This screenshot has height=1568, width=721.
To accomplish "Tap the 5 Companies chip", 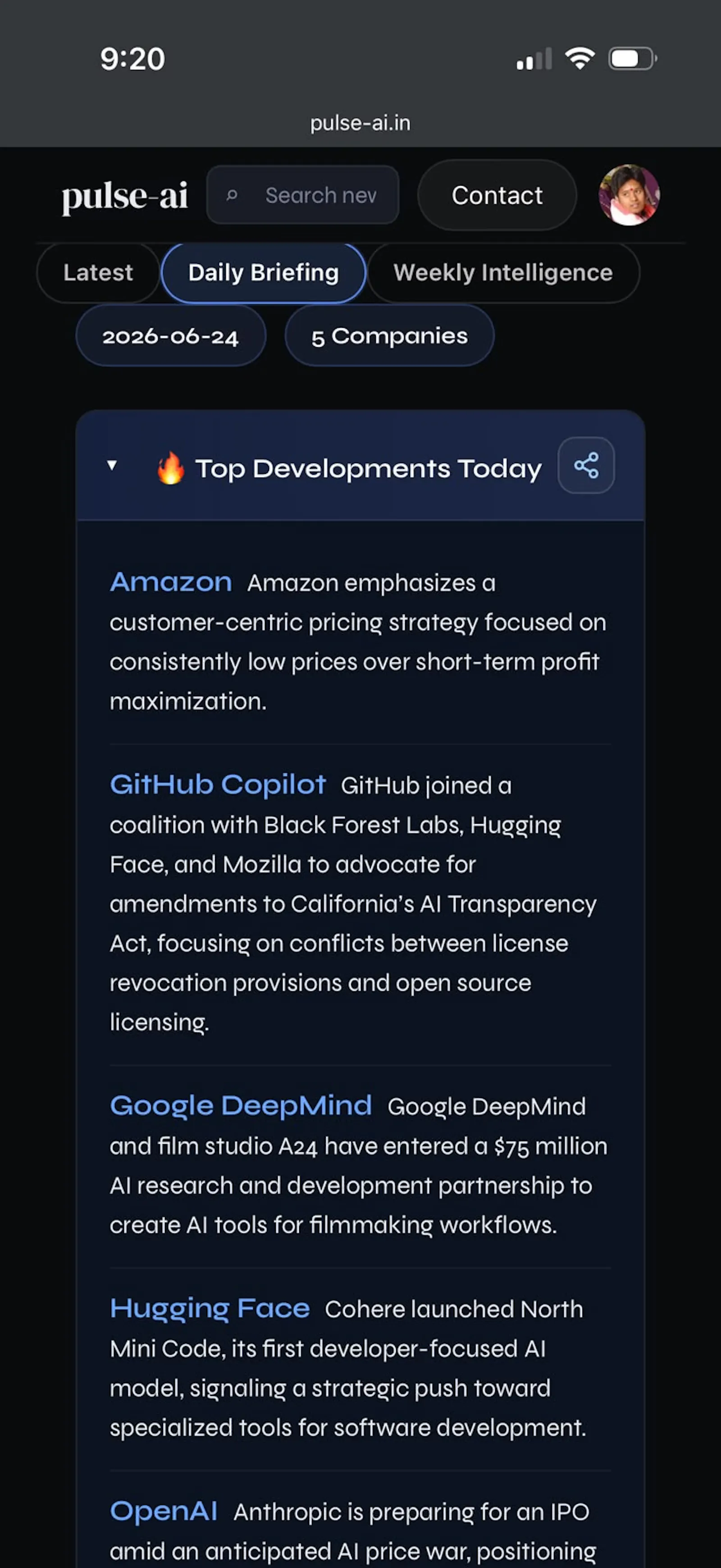I will tap(389, 336).
